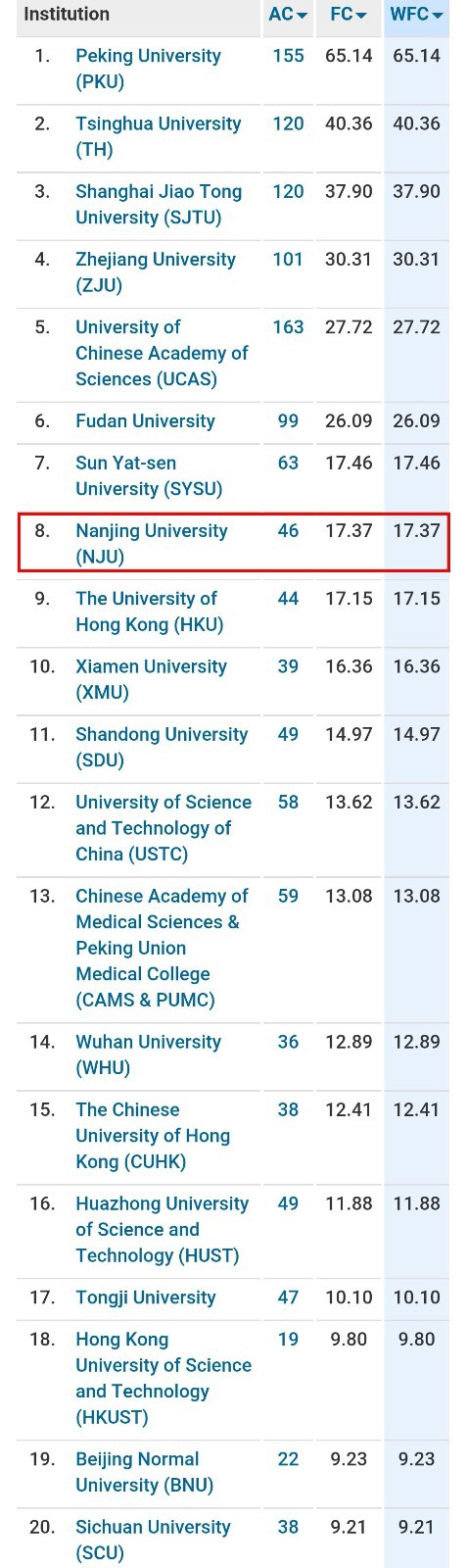468x1568 pixels.
Task: Open Sun Yat-sen University (SYSU) link
Action: (149, 475)
